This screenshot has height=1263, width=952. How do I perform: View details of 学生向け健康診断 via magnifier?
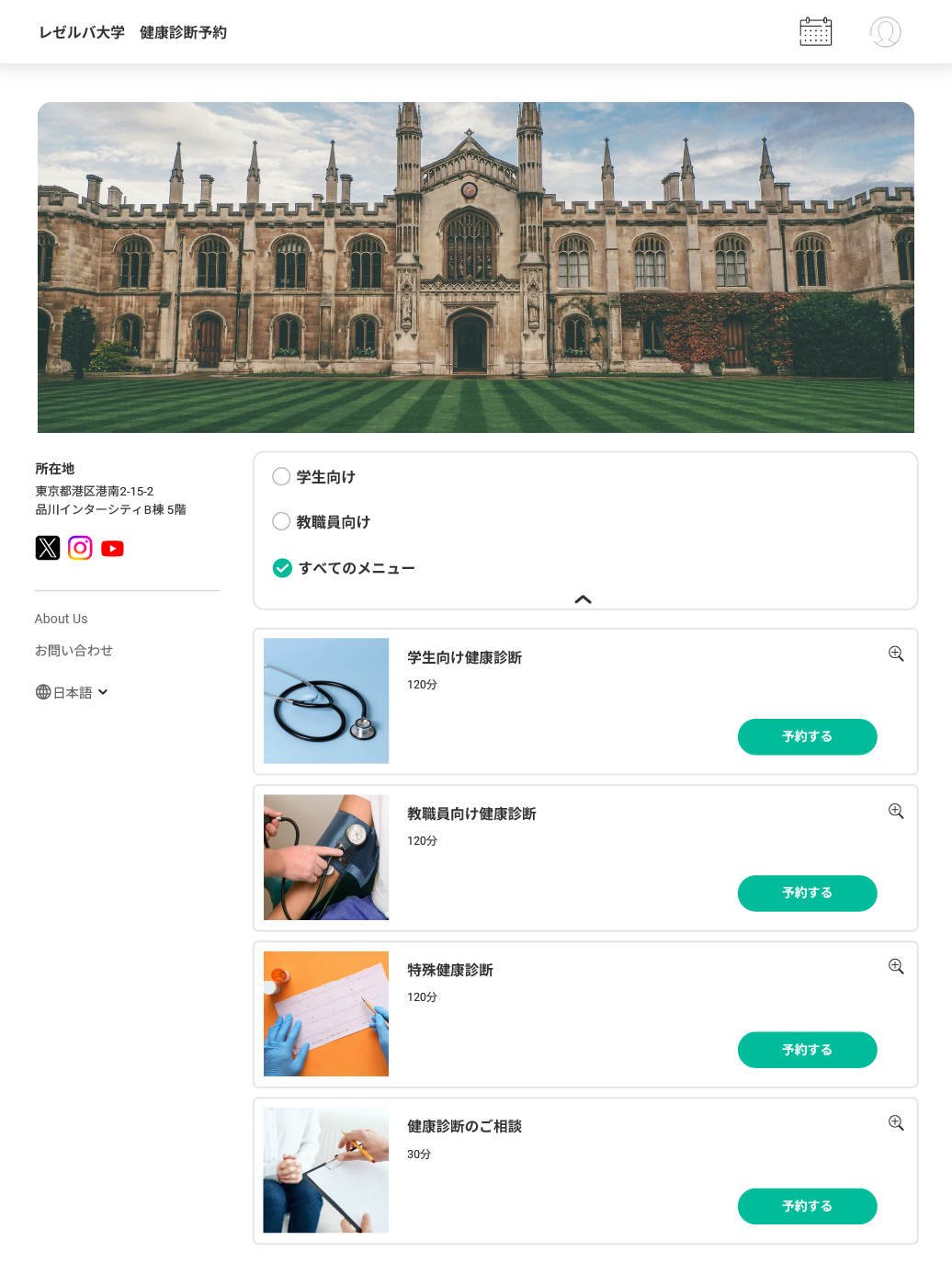pos(896,654)
